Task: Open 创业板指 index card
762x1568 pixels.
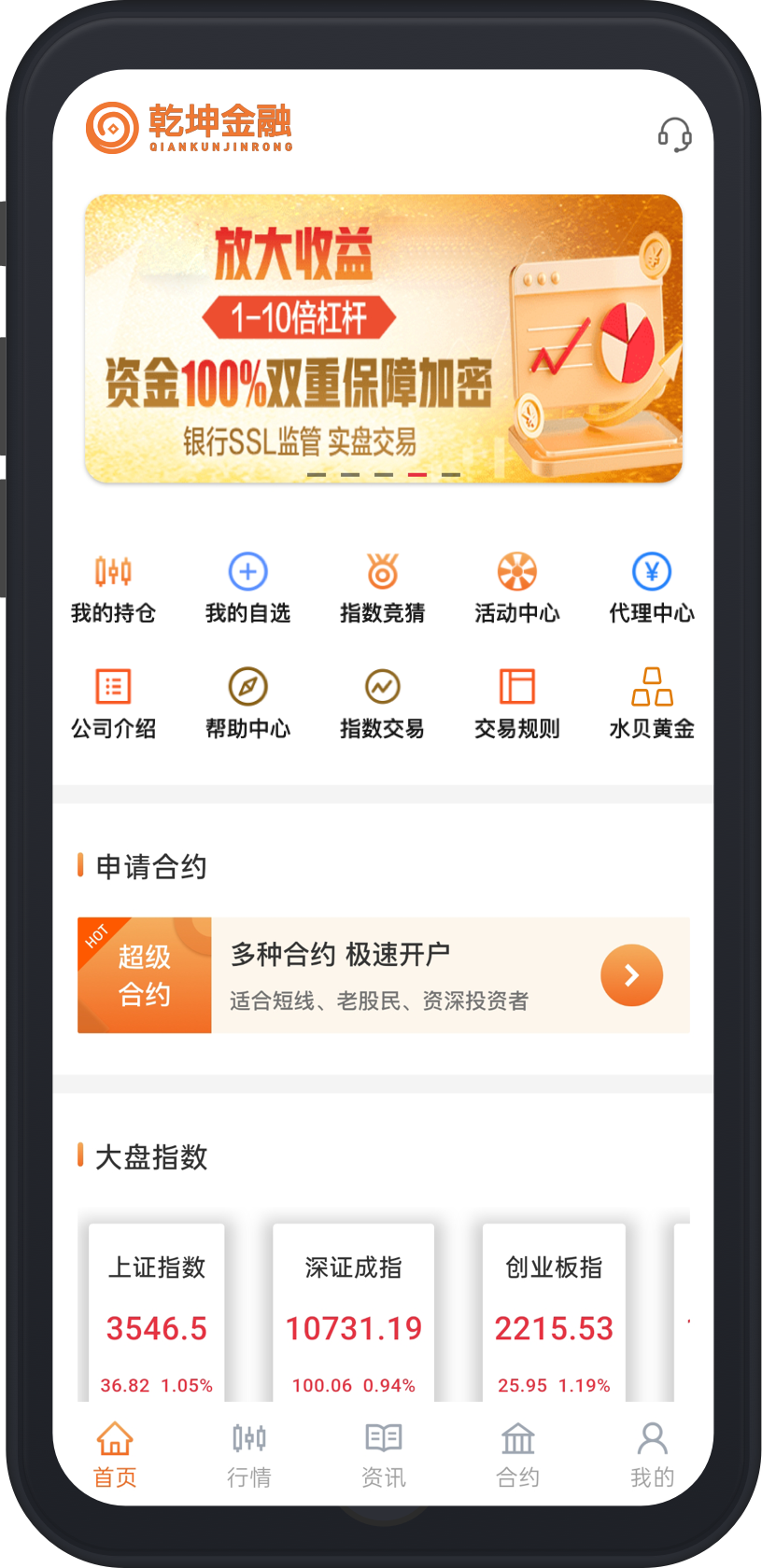Action: point(554,1316)
